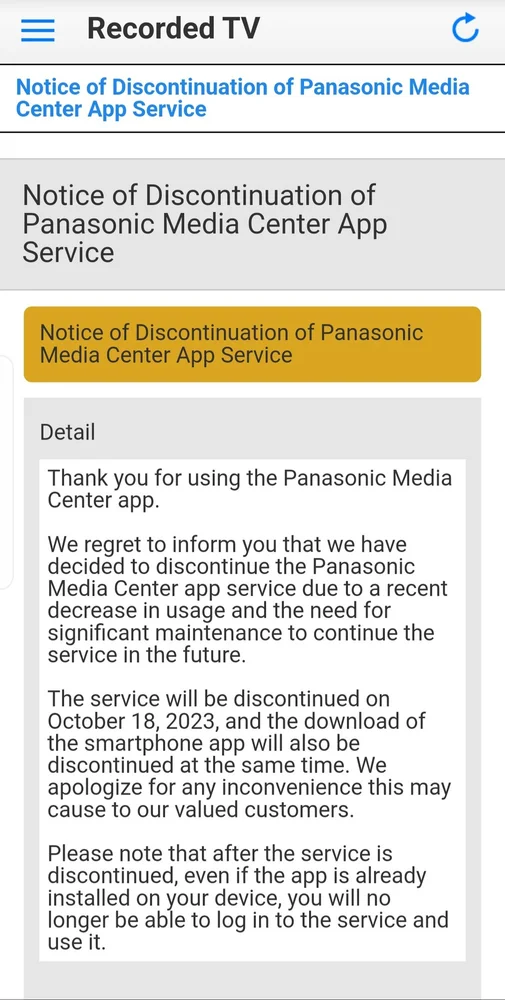Tap the refresh icon
This screenshot has height=1000, width=505.
click(465, 28)
